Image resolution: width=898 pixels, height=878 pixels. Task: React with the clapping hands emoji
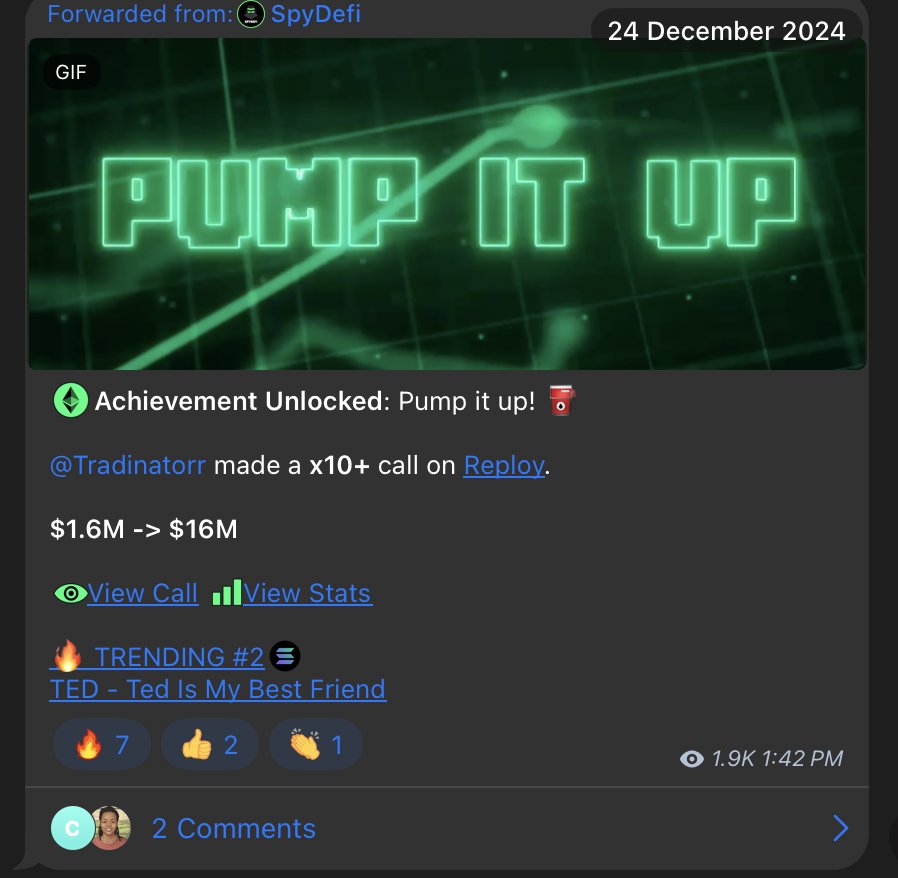pos(316,745)
